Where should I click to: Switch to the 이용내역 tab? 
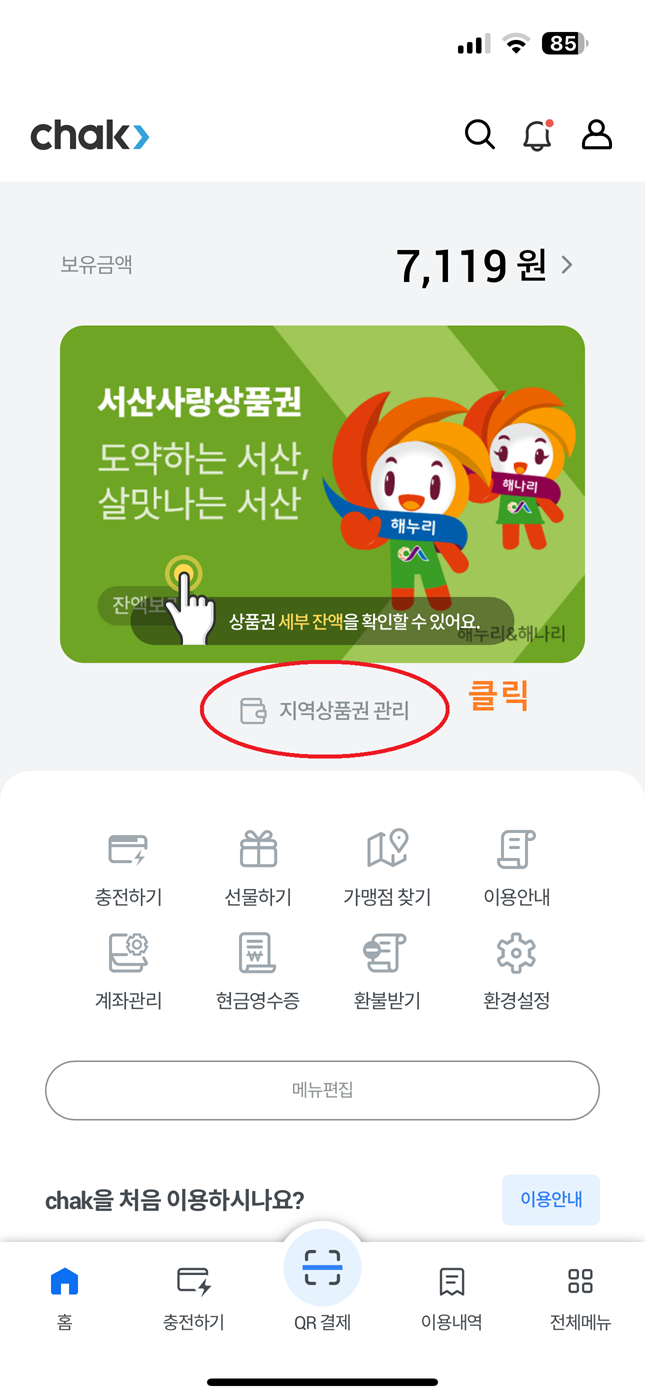451,1297
